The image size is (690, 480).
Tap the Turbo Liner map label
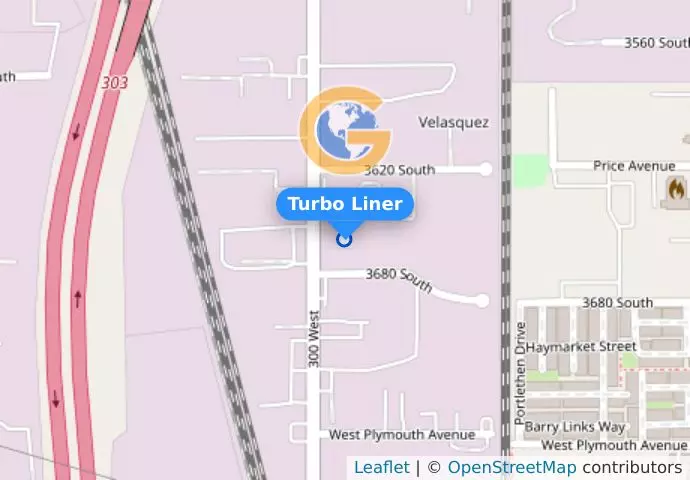[x=344, y=204]
